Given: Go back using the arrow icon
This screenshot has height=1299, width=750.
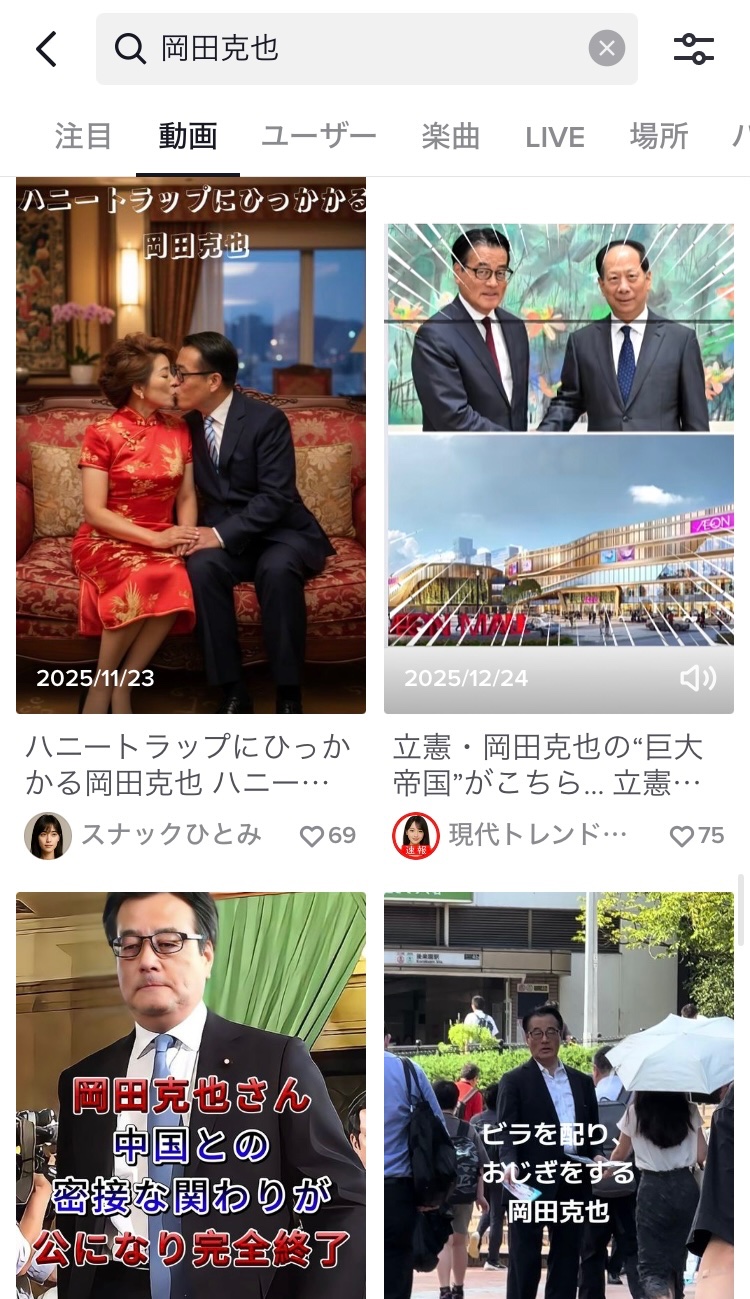Looking at the screenshot, I should pyautogui.click(x=46, y=49).
